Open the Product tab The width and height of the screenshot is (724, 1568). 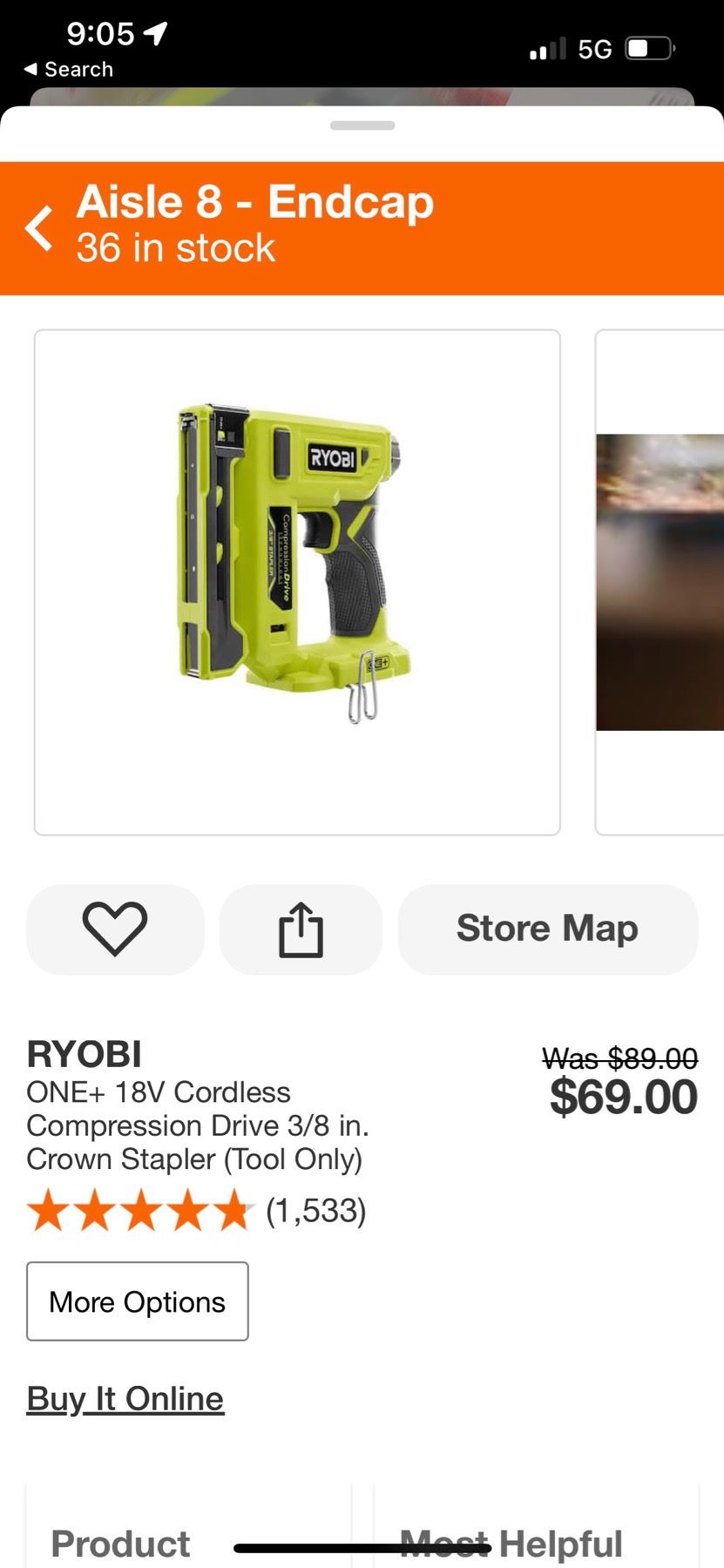pyautogui.click(x=120, y=1544)
